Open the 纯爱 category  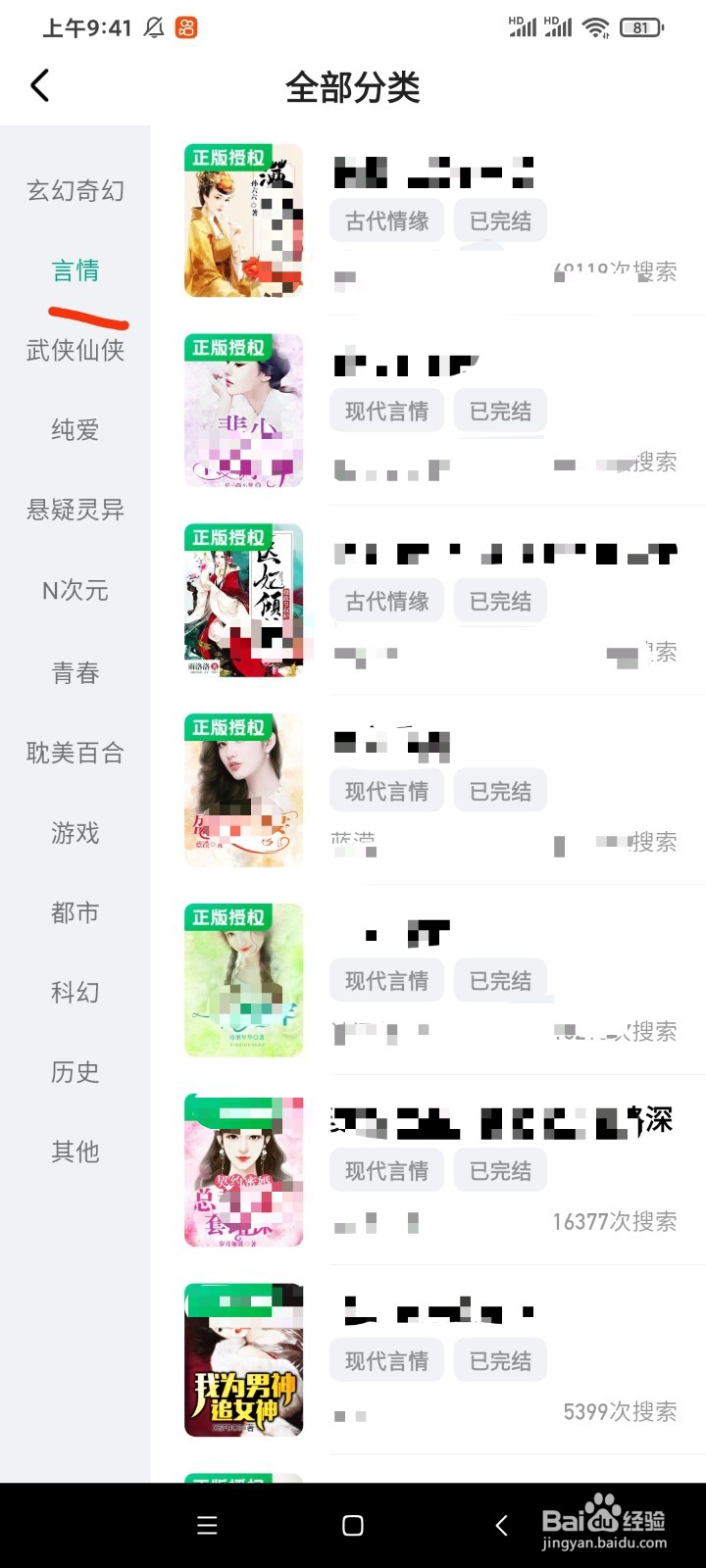pyautogui.click(x=75, y=429)
